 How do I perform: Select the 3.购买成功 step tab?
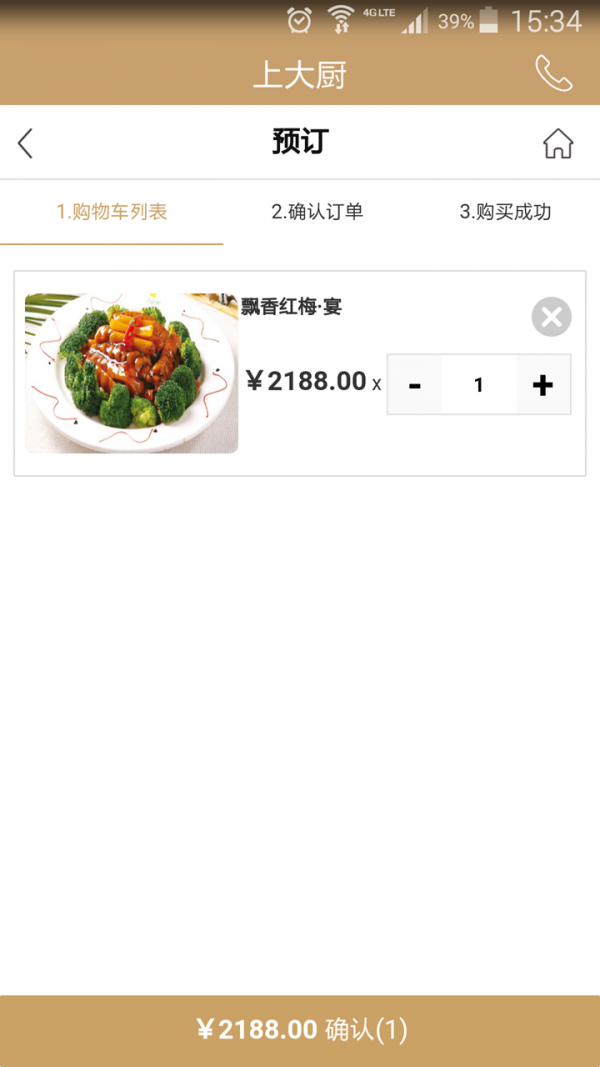[x=505, y=212]
